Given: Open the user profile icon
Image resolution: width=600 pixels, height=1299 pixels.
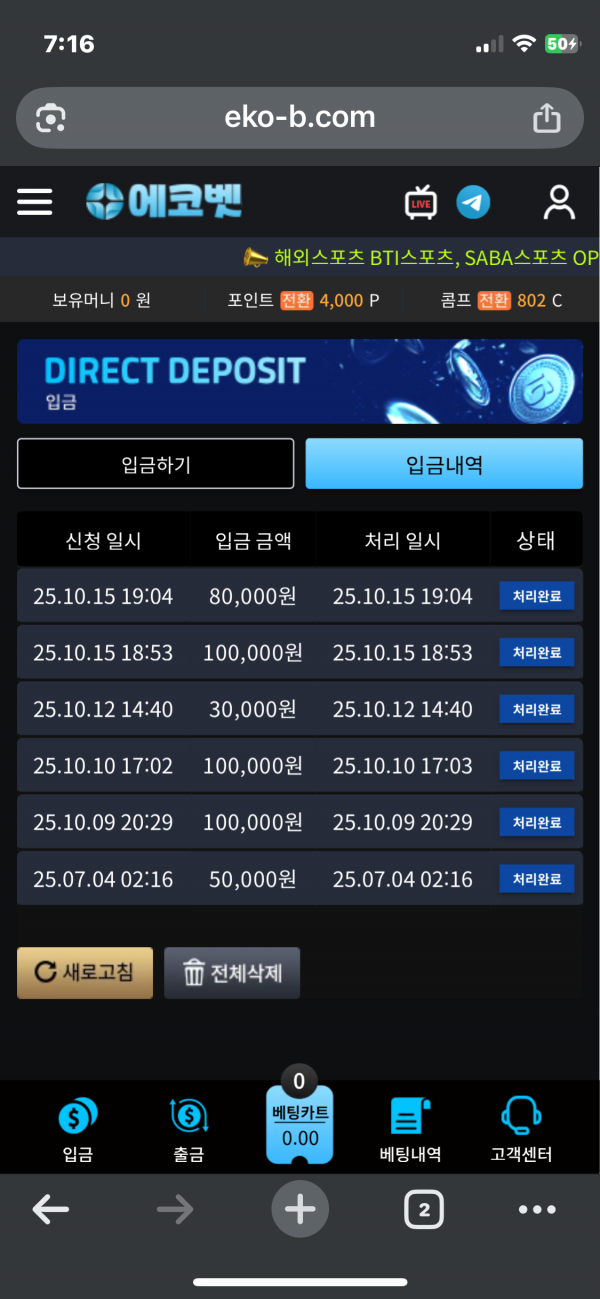Looking at the screenshot, I should tap(559, 202).
